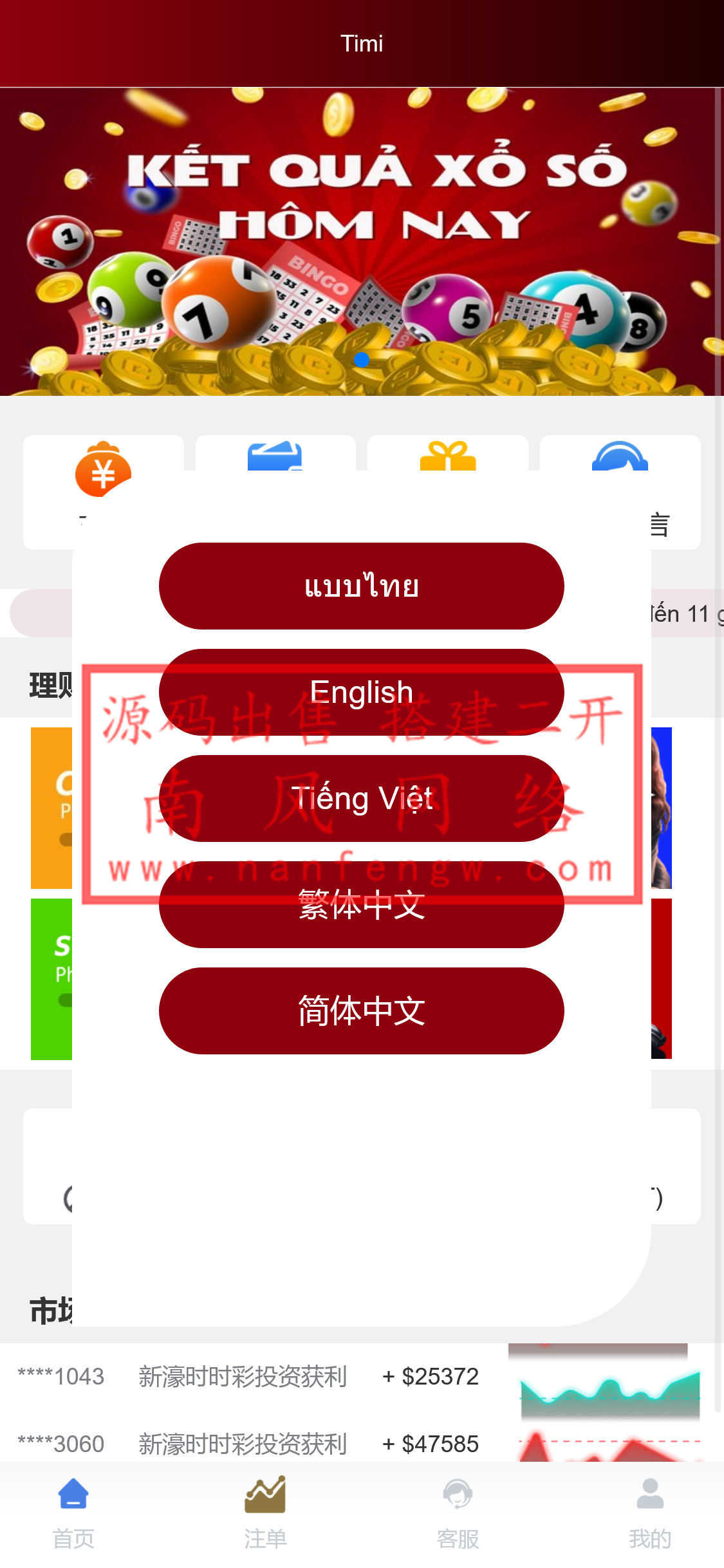Switch the language to Tiếng Việt
The width and height of the screenshot is (724, 1568).
point(361,798)
